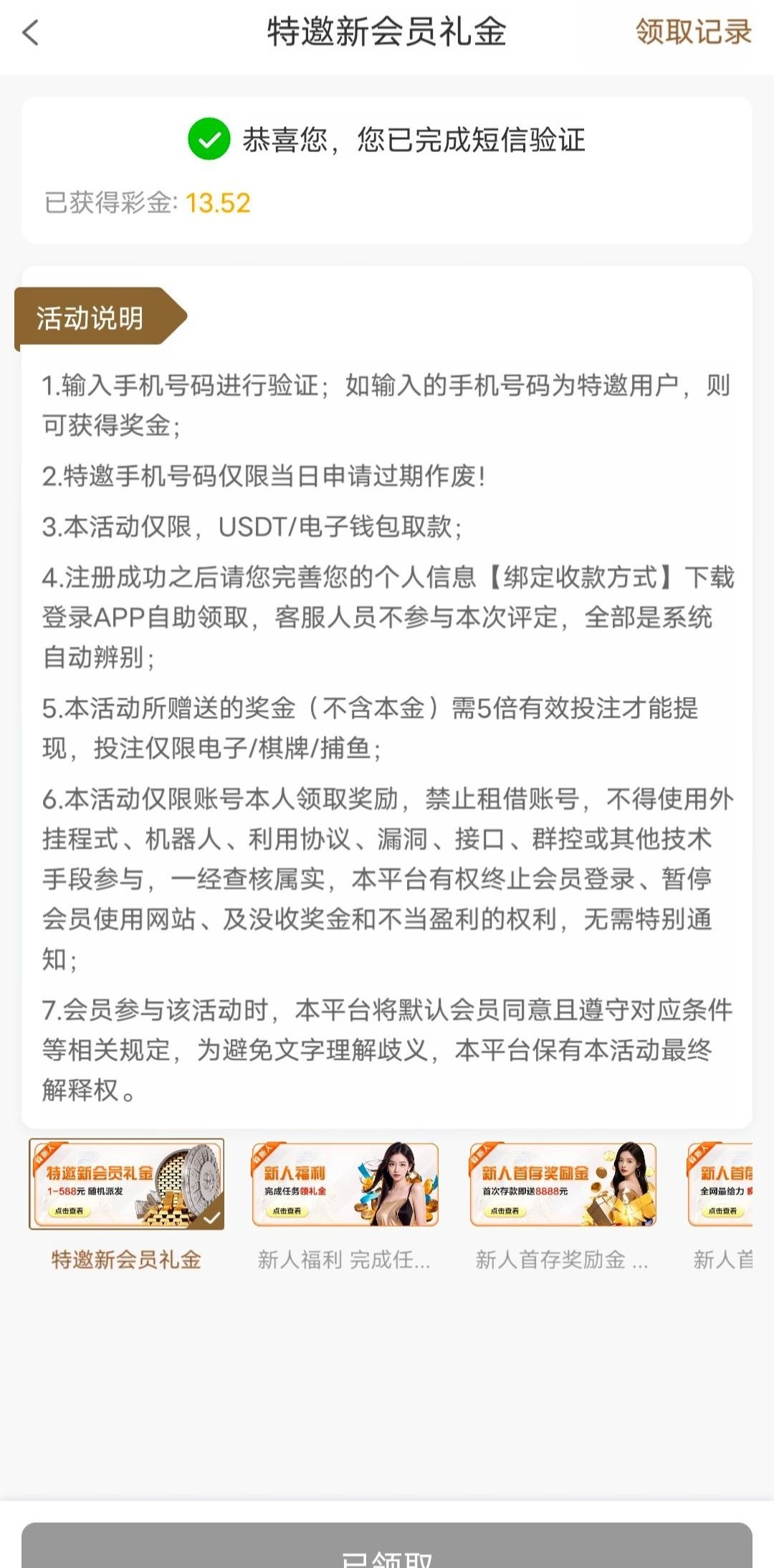Open the 新人首存奖励金 promotion card
774x1568 pixels.
coord(563,1184)
